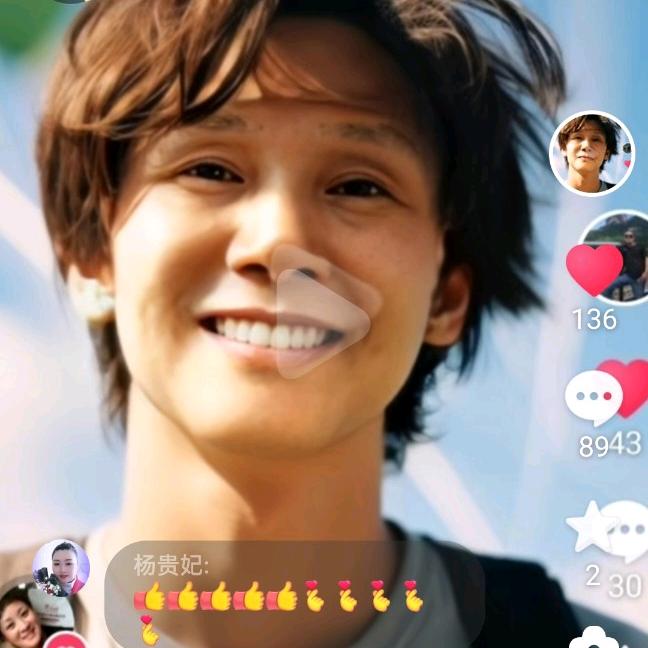Like the video with the heart icon
Screen dimensions: 648x648
[x=594, y=271]
